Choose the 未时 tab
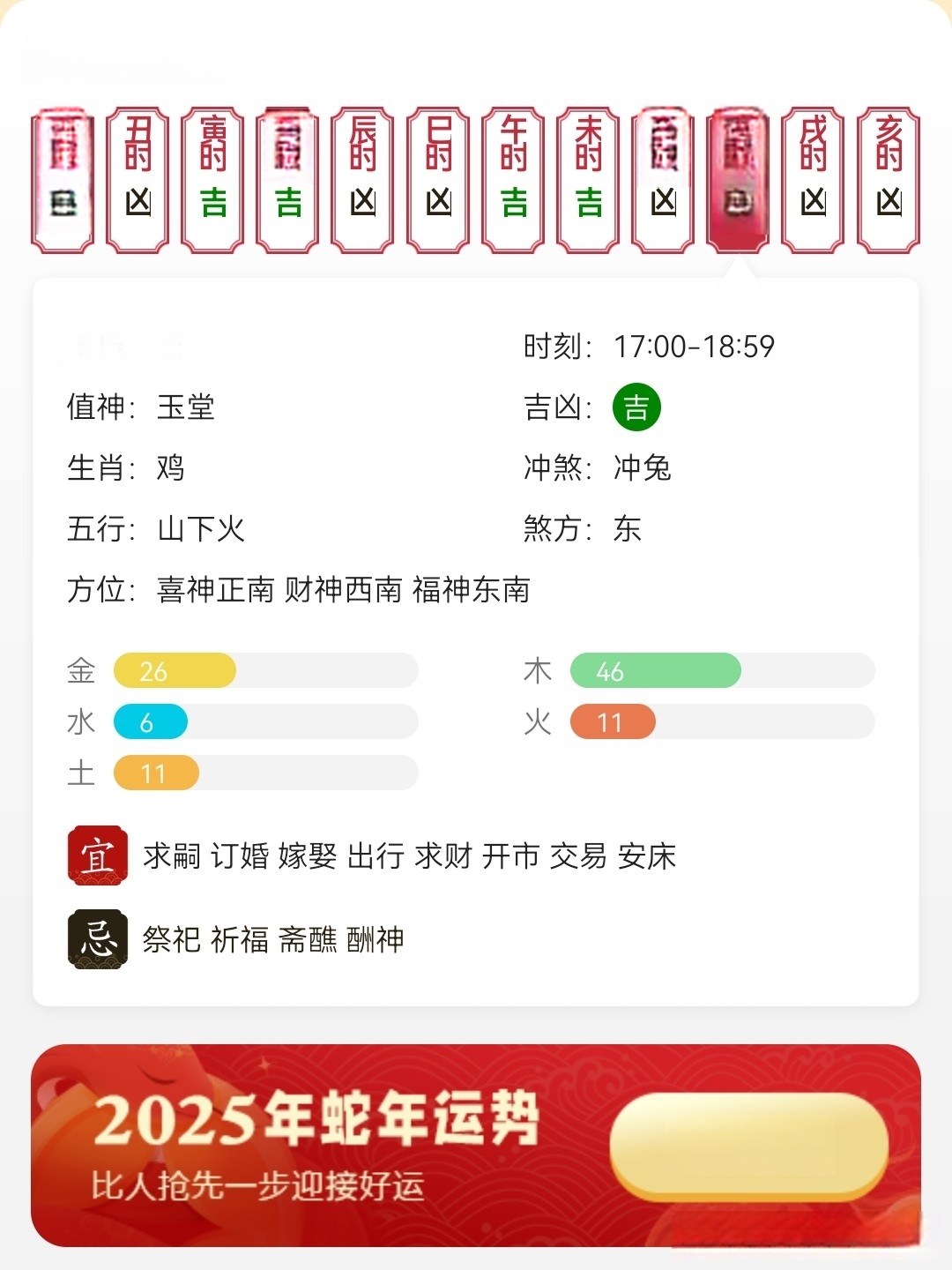Screen dimensions: 952x1270 pos(588,180)
